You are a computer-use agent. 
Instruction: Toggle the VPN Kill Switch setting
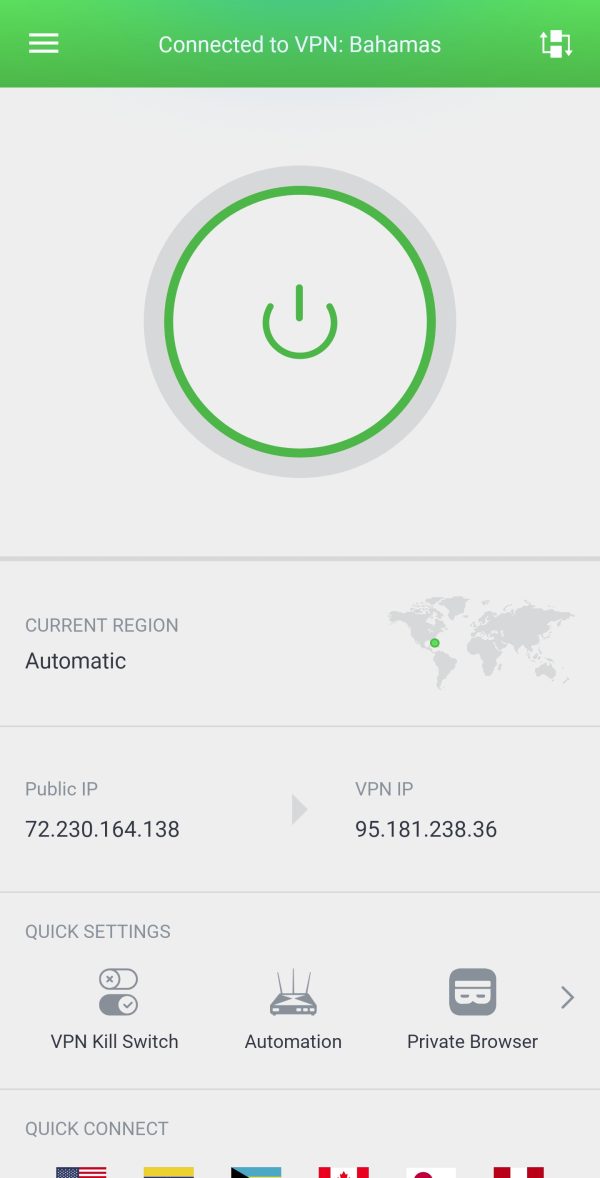click(x=117, y=992)
